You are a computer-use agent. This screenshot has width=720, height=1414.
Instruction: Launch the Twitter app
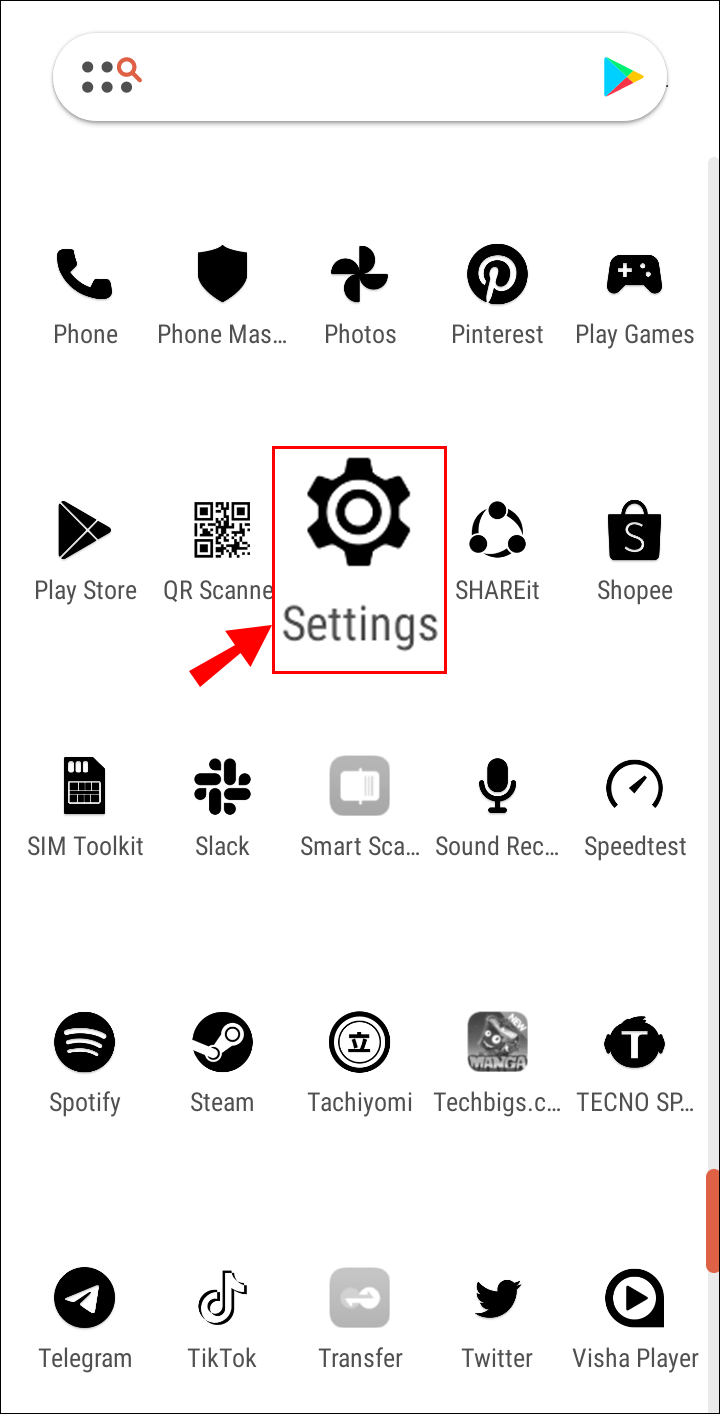pos(497,1299)
